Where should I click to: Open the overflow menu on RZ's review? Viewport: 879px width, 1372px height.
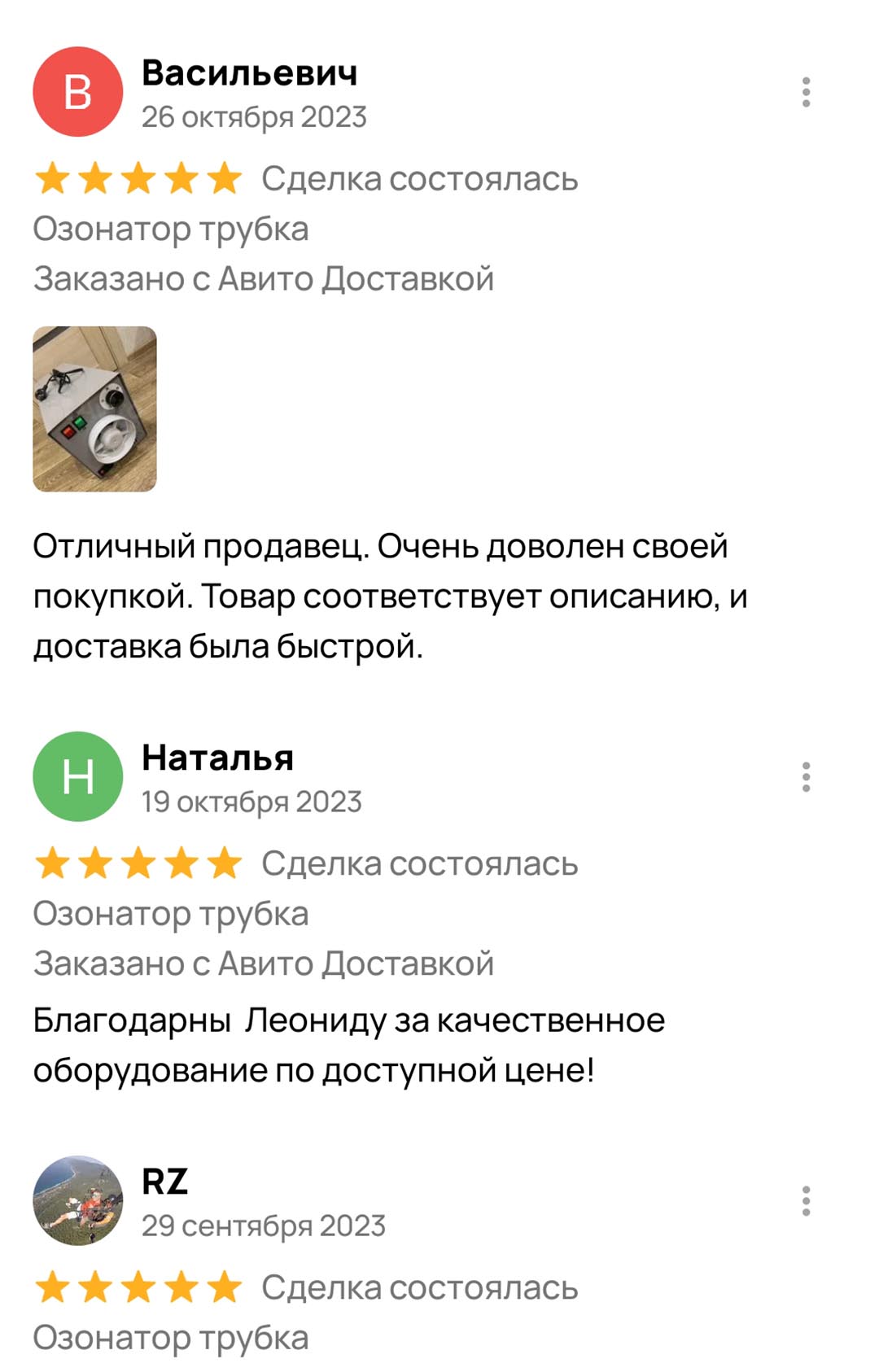click(806, 1201)
